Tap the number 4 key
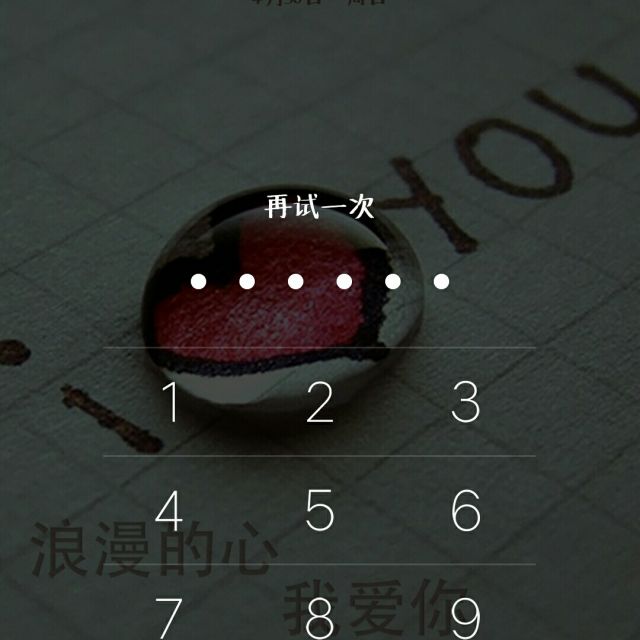This screenshot has width=640, height=640. click(171, 511)
